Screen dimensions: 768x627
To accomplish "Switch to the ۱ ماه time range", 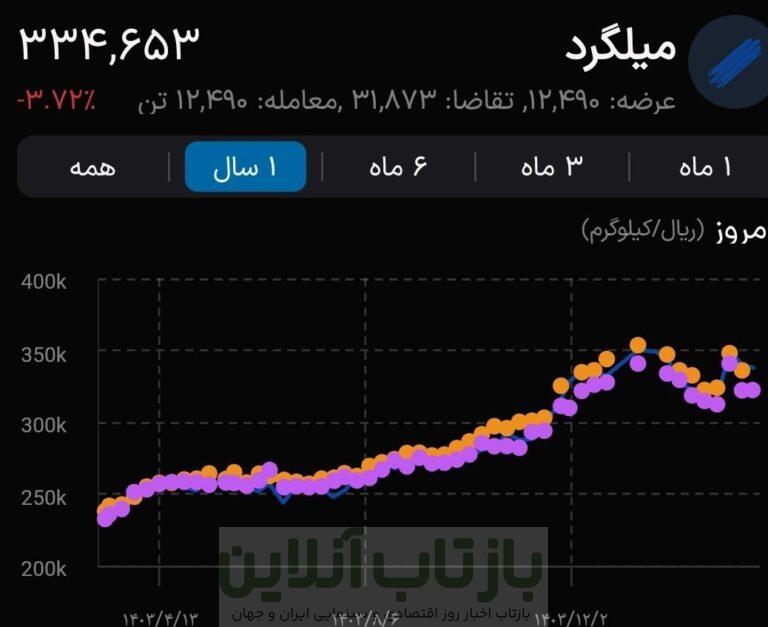I will click(712, 167).
